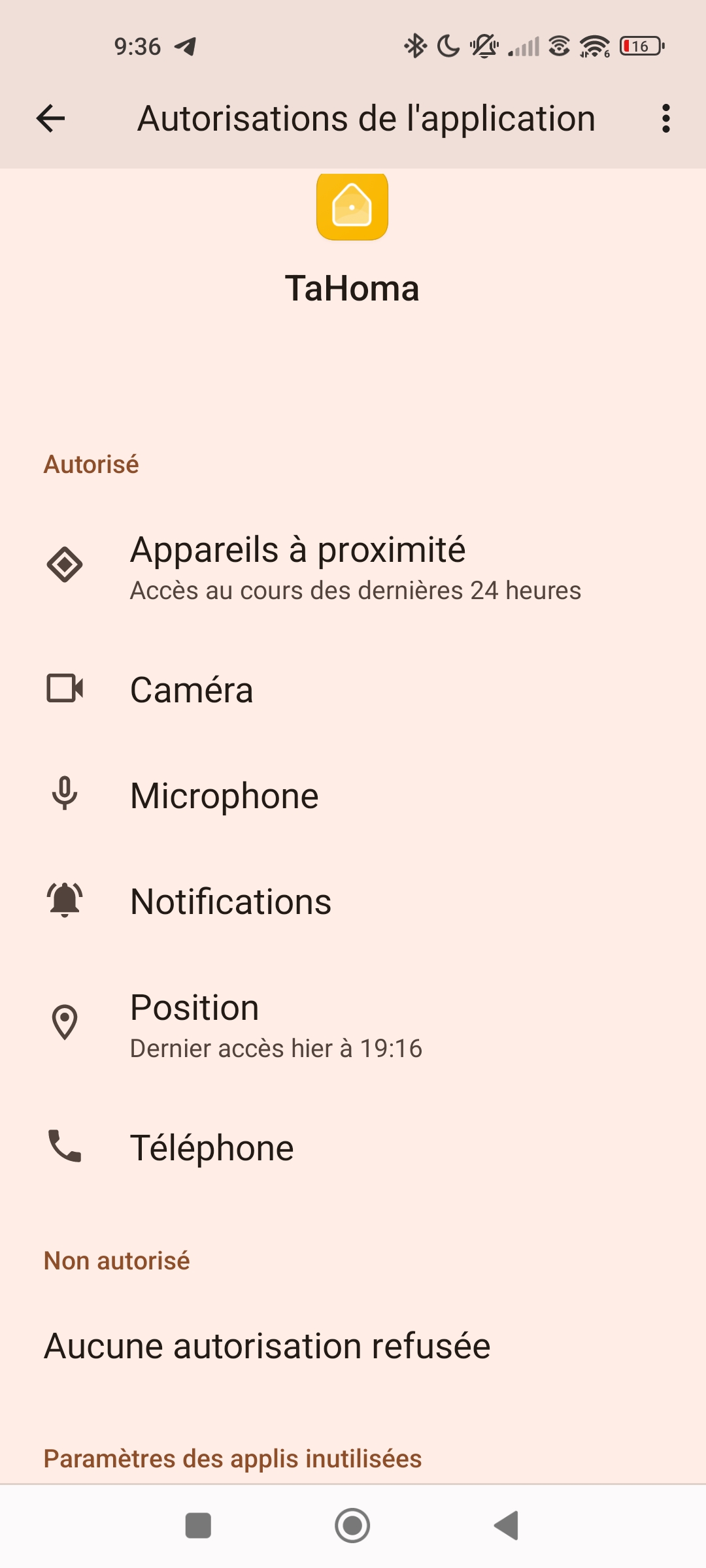Viewport: 706px width, 1568px height.
Task: Select the Microphone permission row
Action: tap(224, 796)
